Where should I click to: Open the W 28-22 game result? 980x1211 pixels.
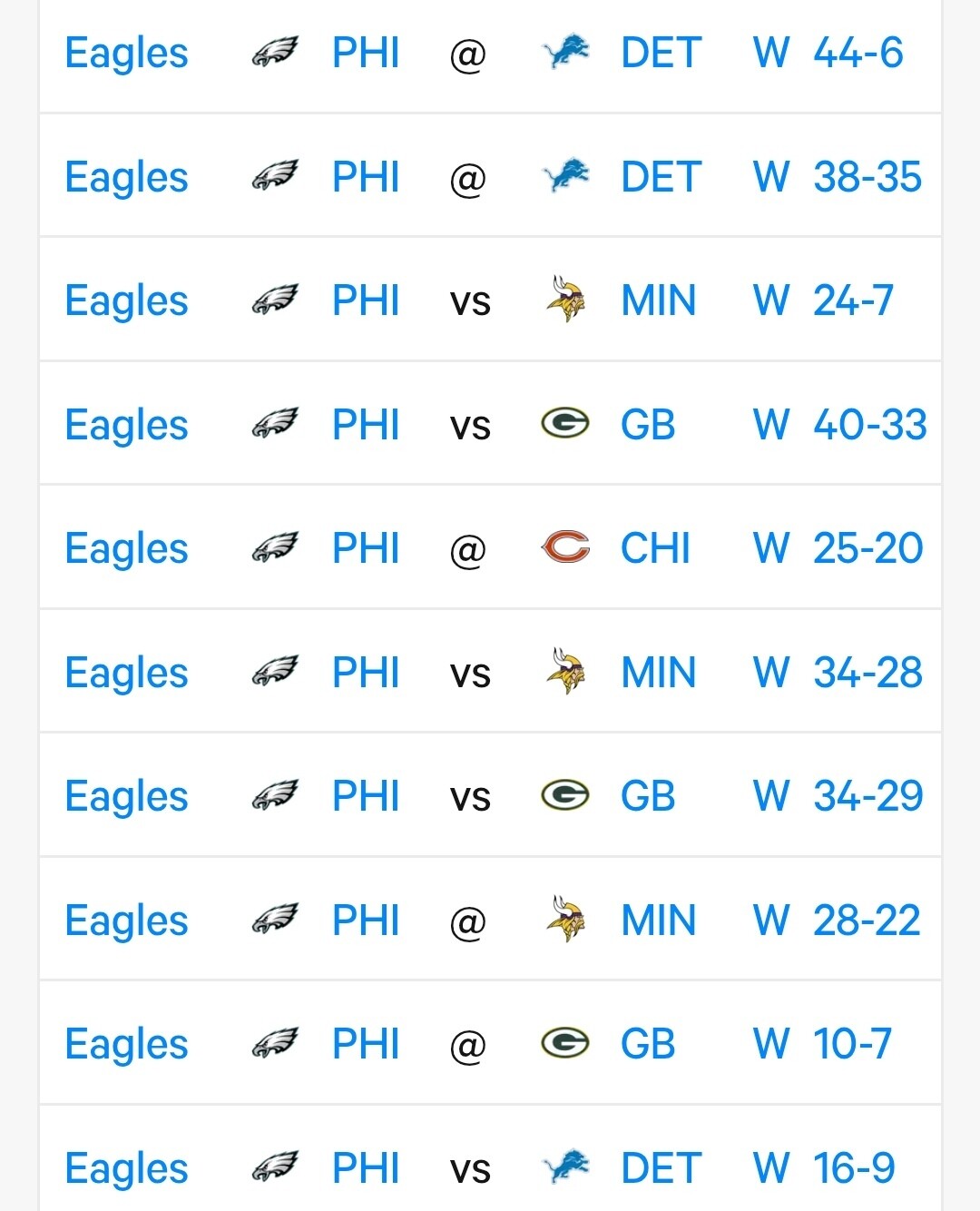837,921
